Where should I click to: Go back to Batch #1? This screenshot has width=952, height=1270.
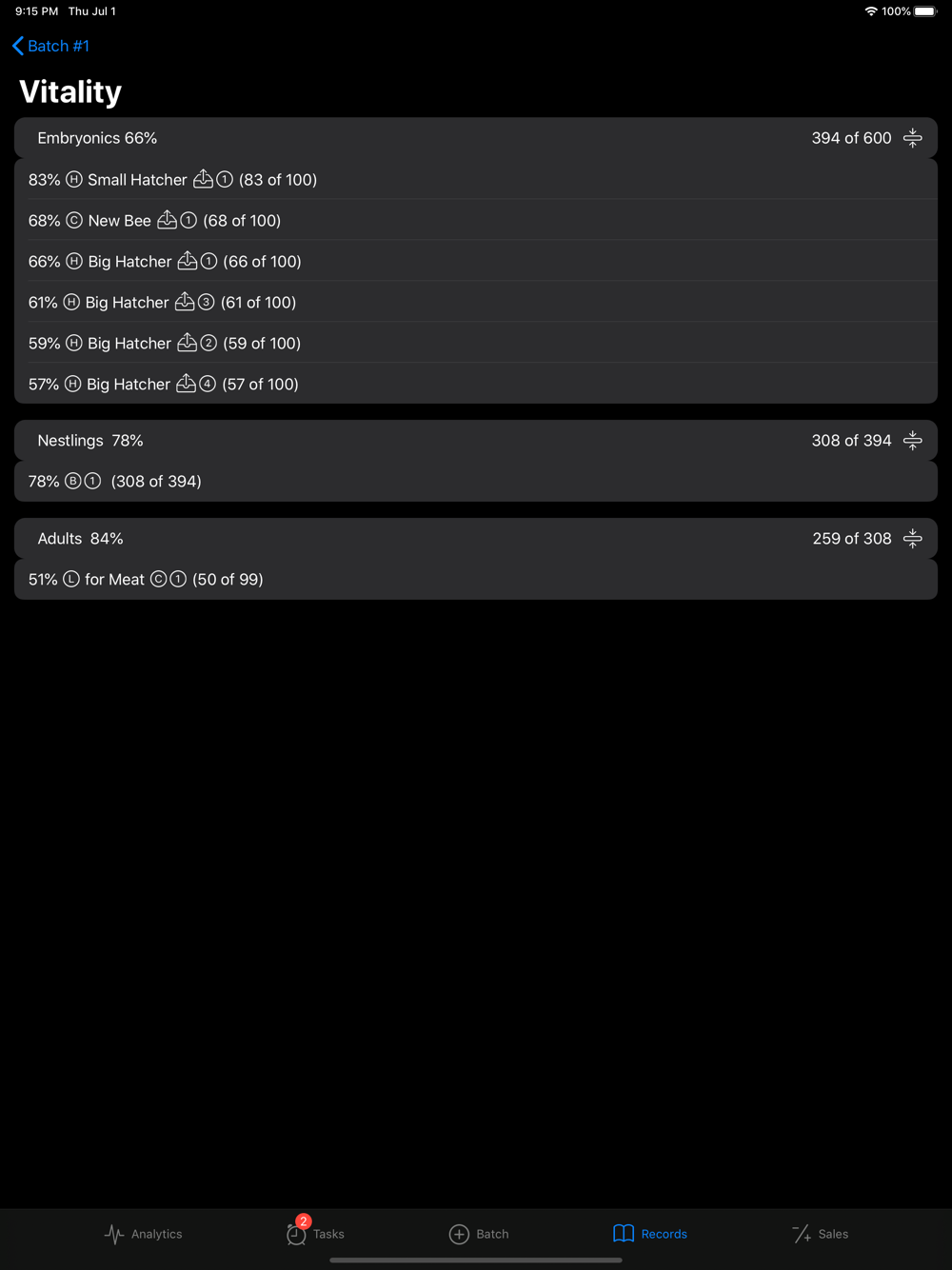51,46
